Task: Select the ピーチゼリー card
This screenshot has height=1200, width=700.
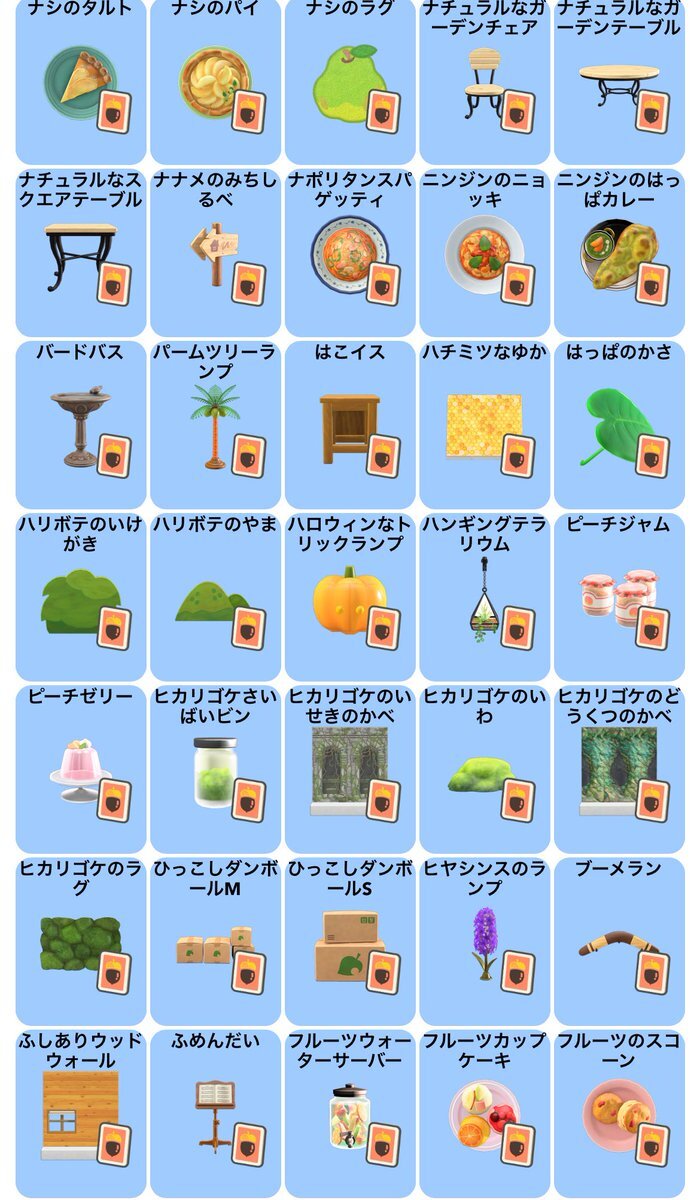Action: tap(81, 769)
